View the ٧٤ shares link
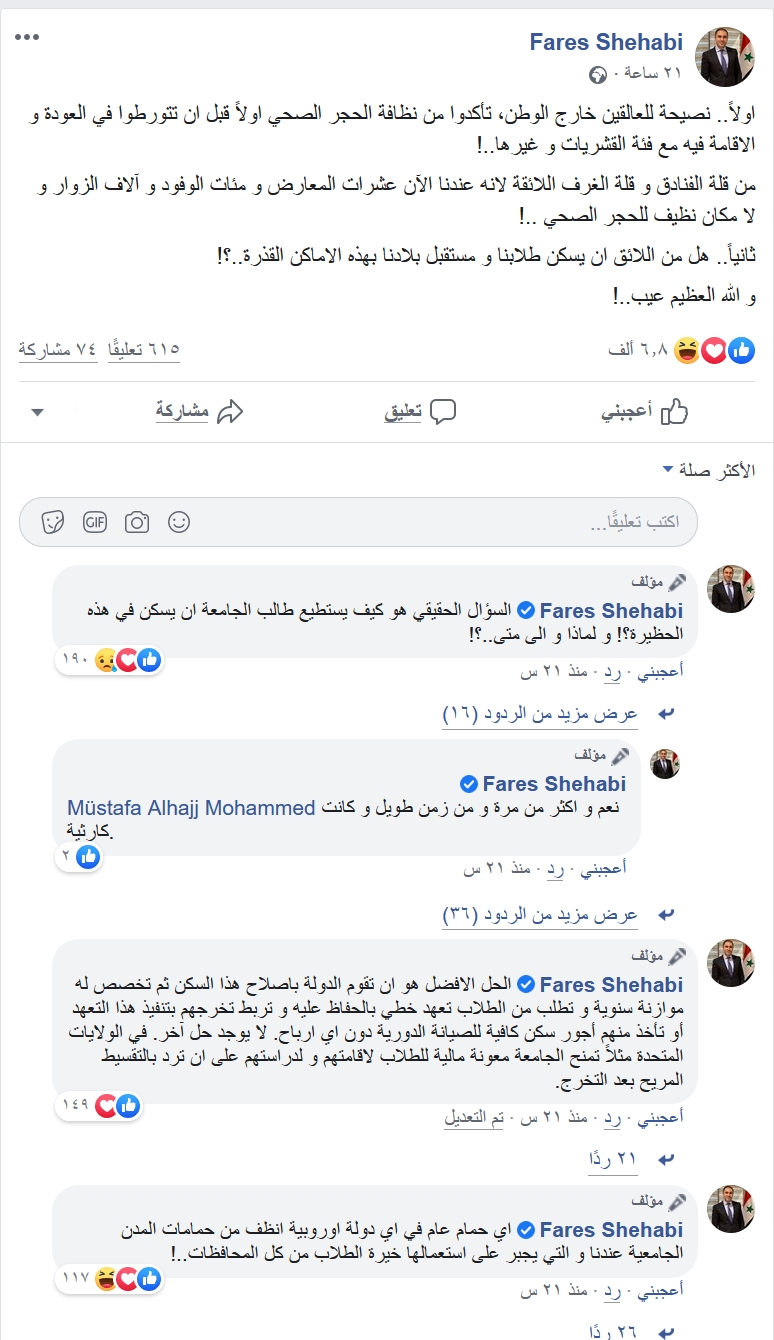The width and height of the screenshot is (774, 1340). click(x=57, y=349)
